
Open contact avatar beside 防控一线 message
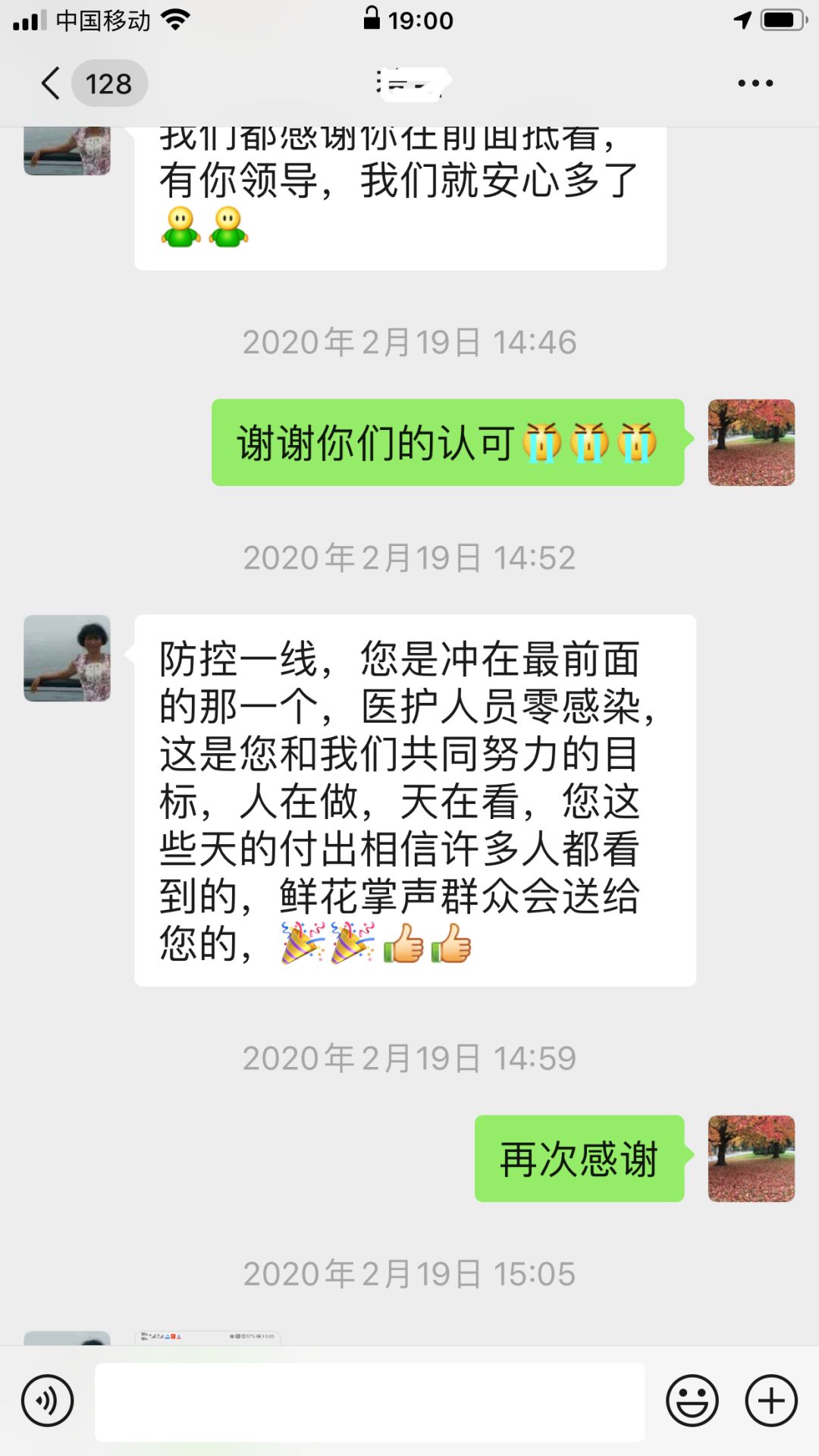(x=67, y=658)
